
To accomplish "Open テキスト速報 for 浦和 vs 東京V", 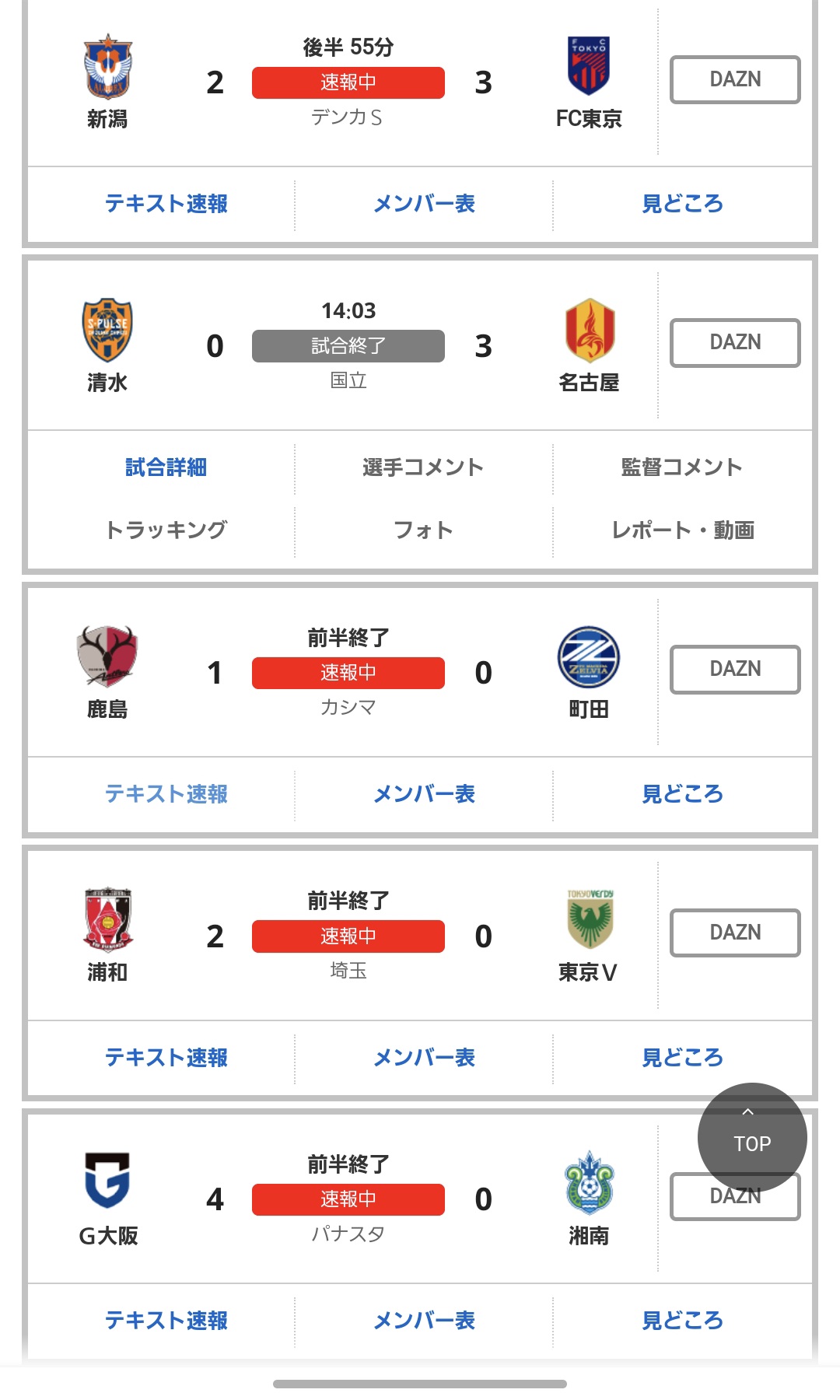I will point(166,1058).
